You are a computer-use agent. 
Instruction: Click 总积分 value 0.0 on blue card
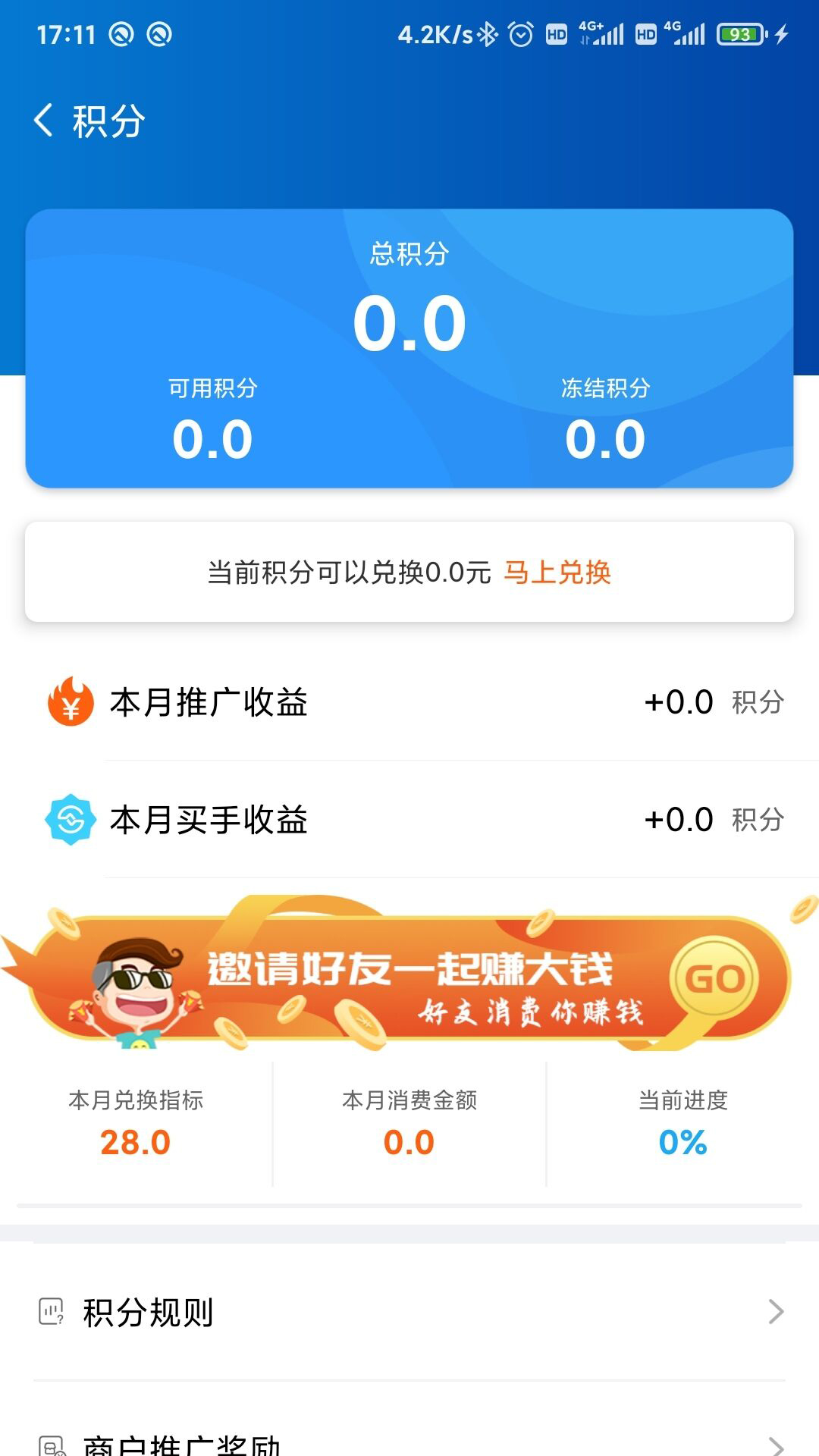[409, 322]
